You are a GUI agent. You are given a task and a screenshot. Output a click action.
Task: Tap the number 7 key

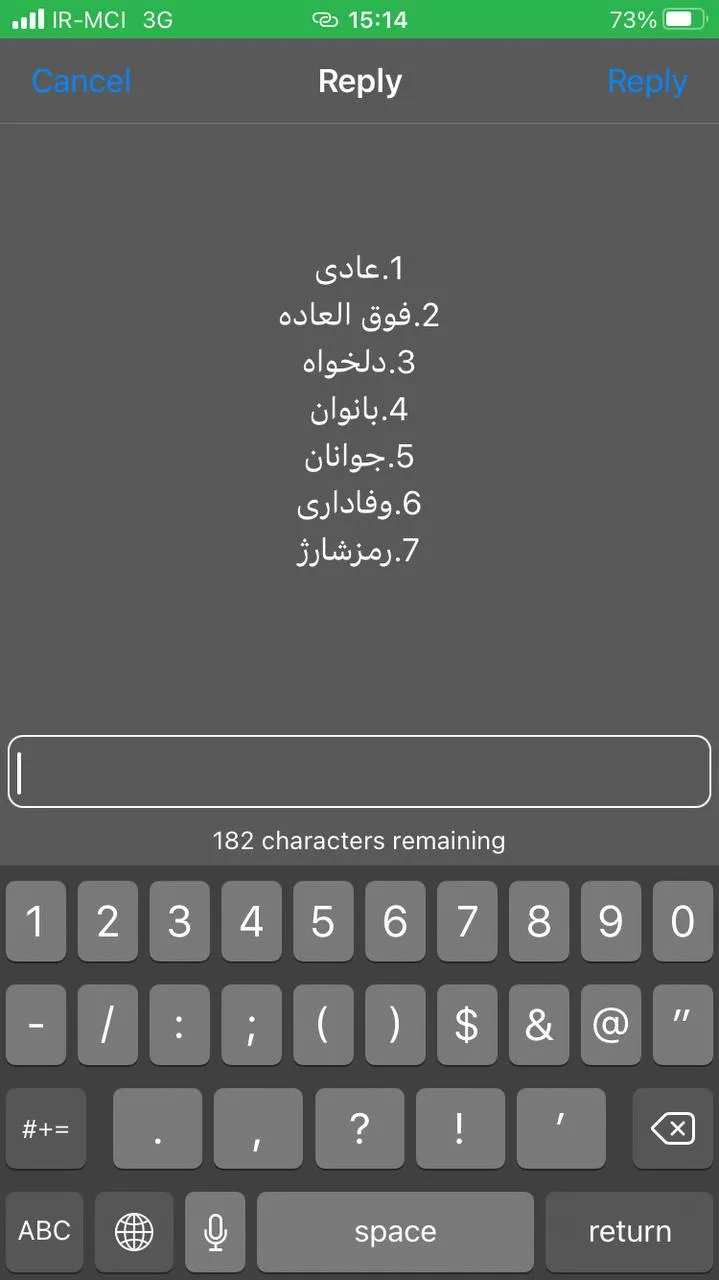coord(467,921)
